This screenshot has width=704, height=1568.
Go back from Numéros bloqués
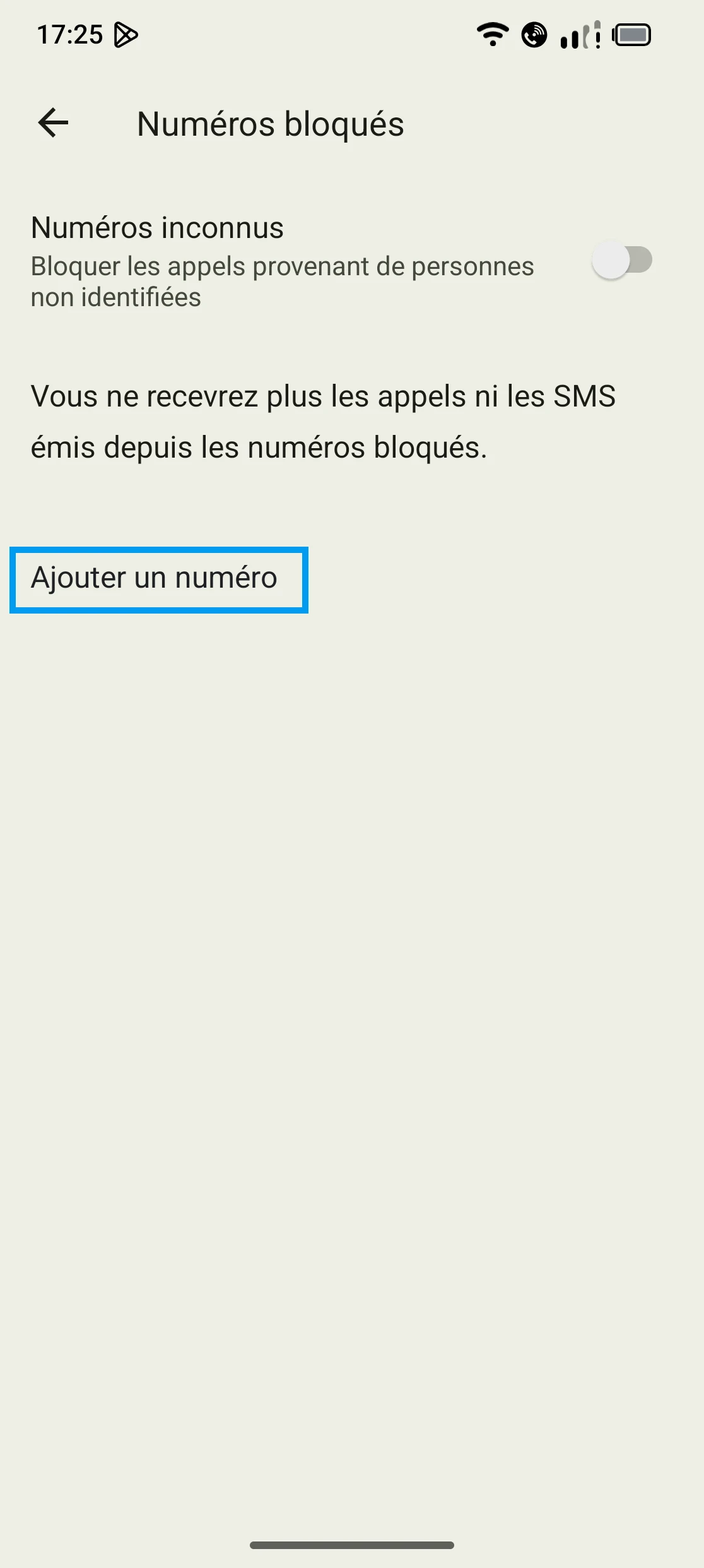[53, 122]
